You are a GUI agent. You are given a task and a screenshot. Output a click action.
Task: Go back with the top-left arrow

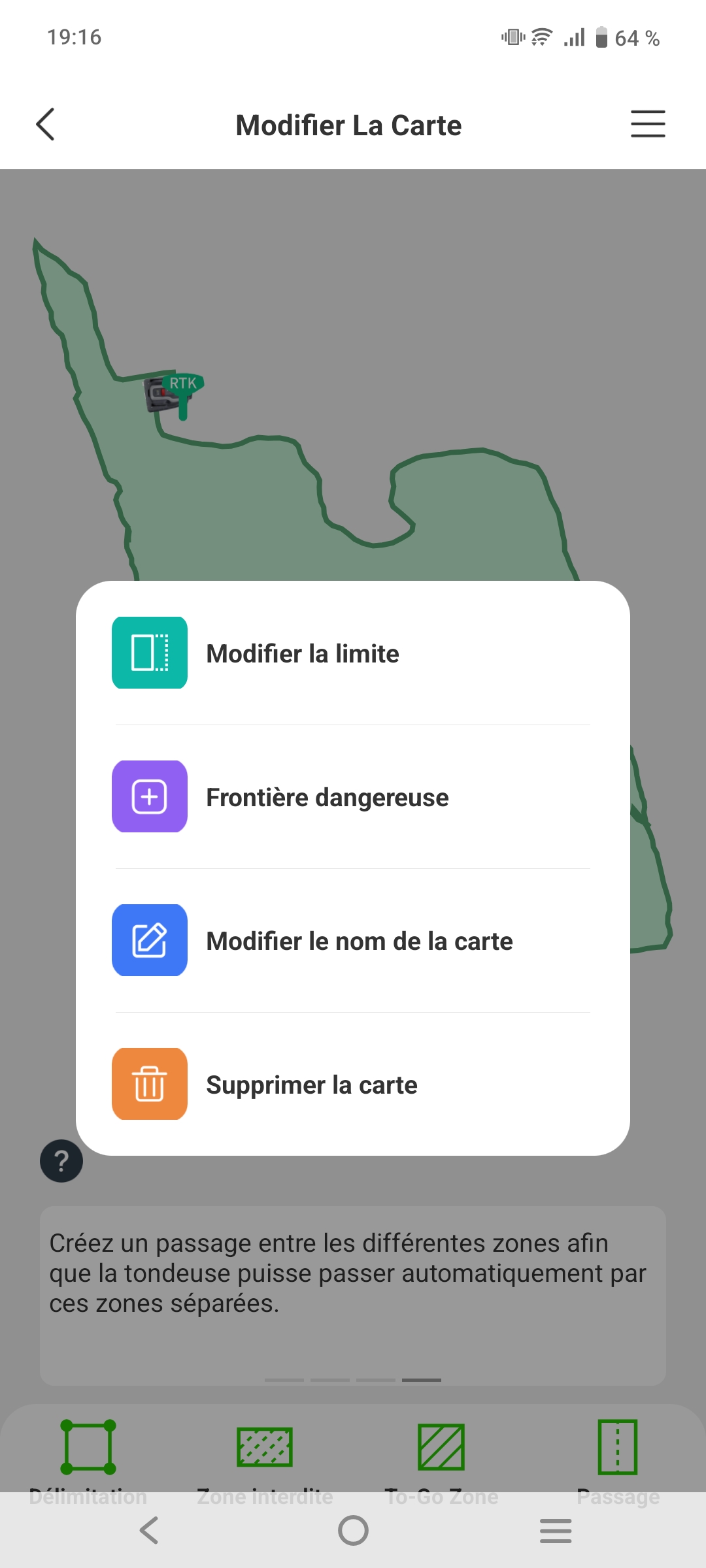click(x=45, y=124)
